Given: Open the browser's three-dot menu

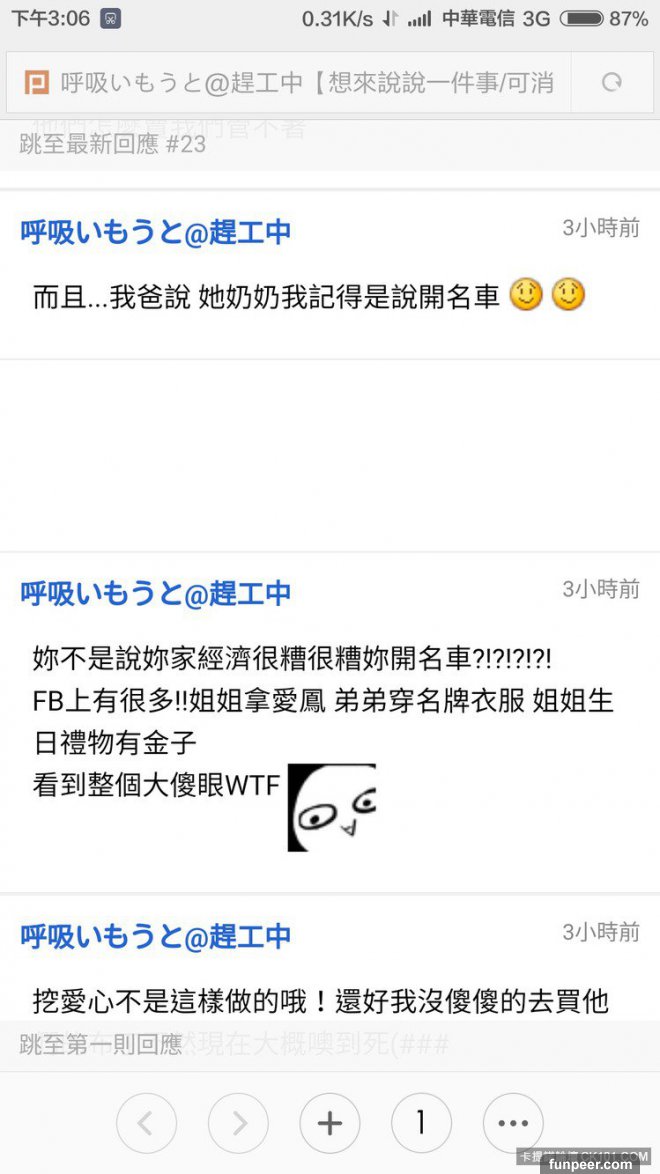Looking at the screenshot, I should [x=513, y=1123].
